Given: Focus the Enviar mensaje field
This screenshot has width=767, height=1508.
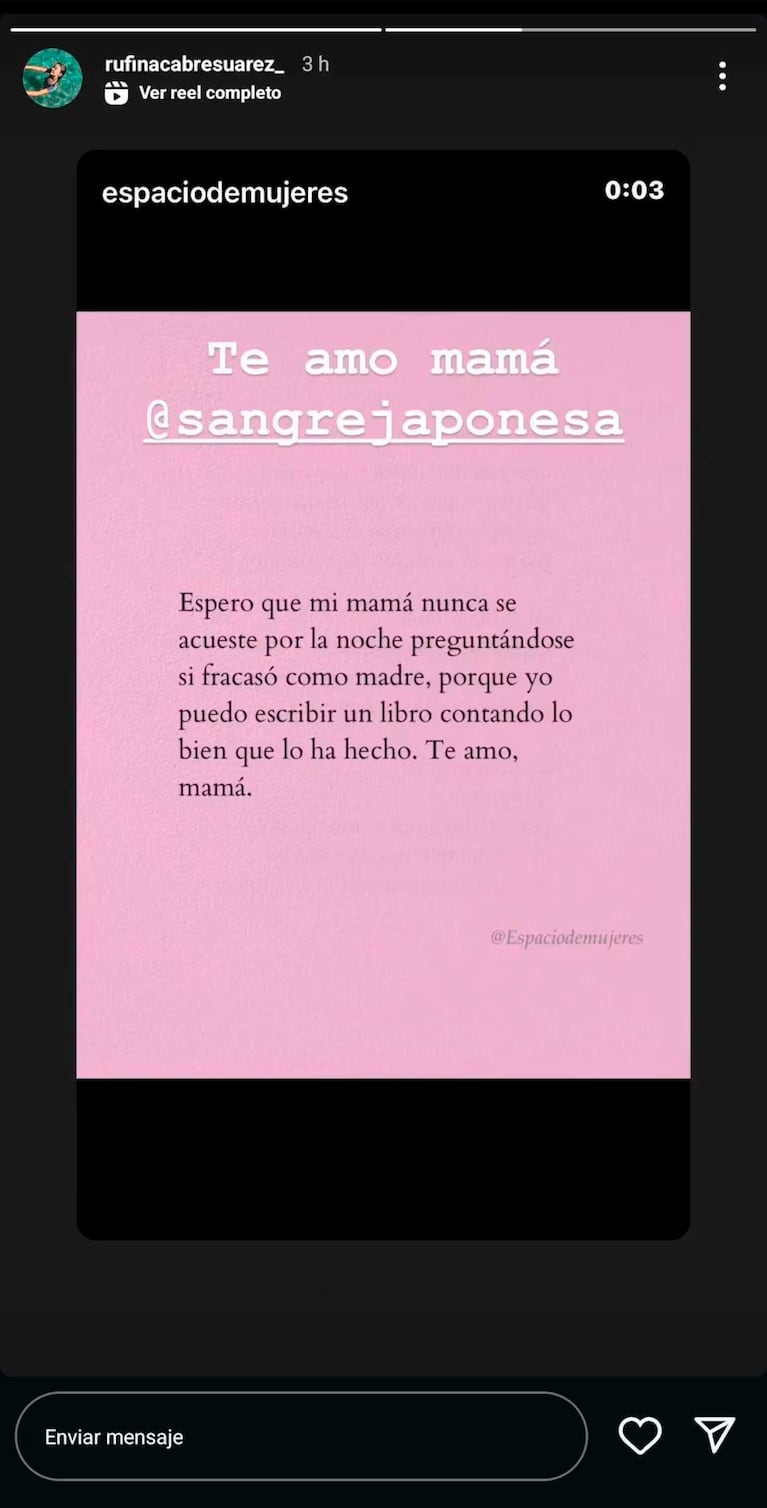Looking at the screenshot, I should pos(300,1437).
